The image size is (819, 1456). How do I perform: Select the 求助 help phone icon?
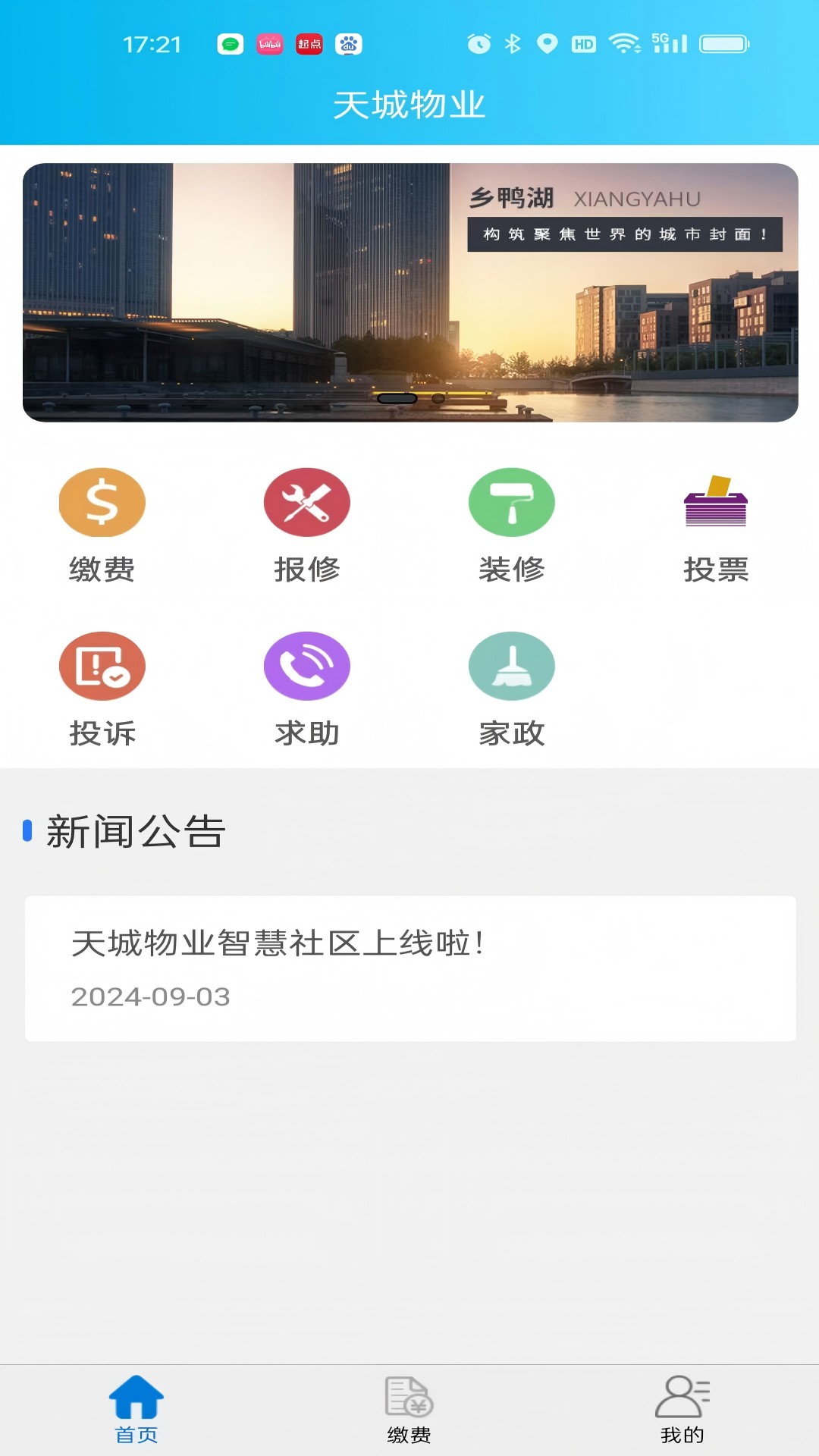pyautogui.click(x=306, y=665)
